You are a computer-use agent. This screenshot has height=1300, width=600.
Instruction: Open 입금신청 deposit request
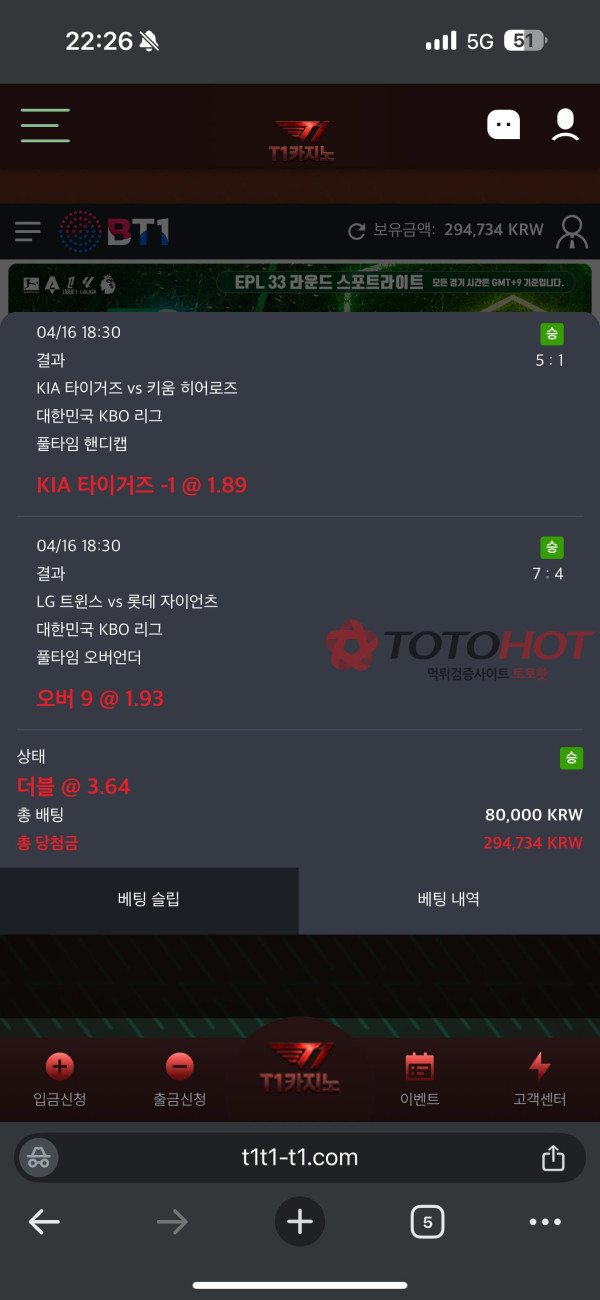click(60, 1080)
